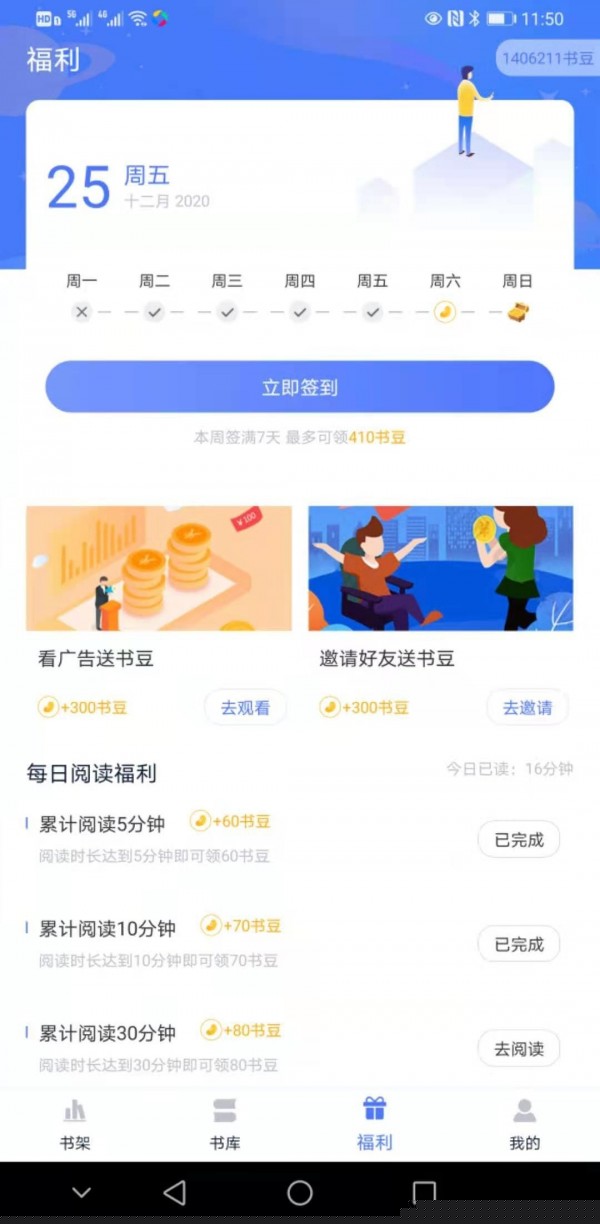600x1224 pixels.
Task: Open the 邀请好友送书豆 banner card
Action: click(440, 568)
